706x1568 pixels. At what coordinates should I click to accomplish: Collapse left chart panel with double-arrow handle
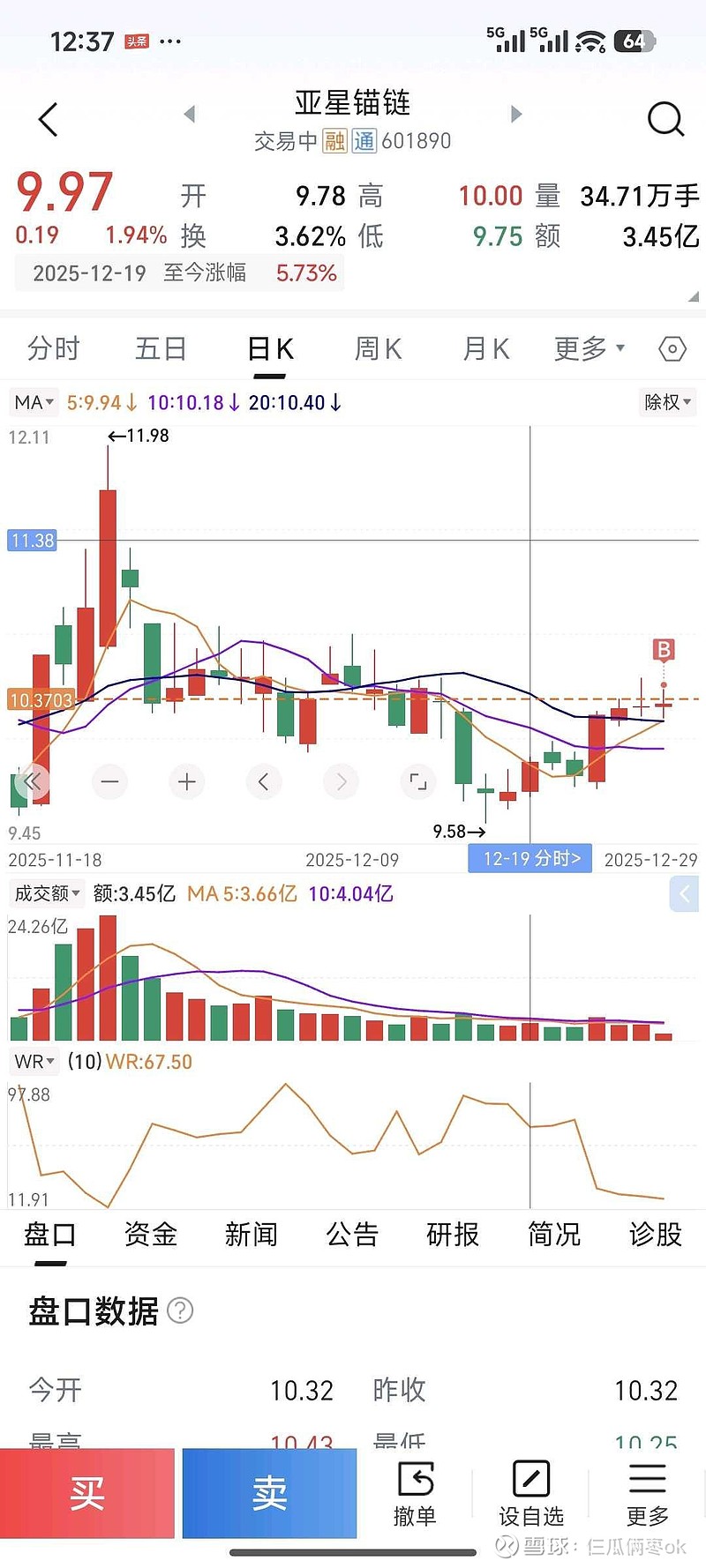click(x=32, y=781)
